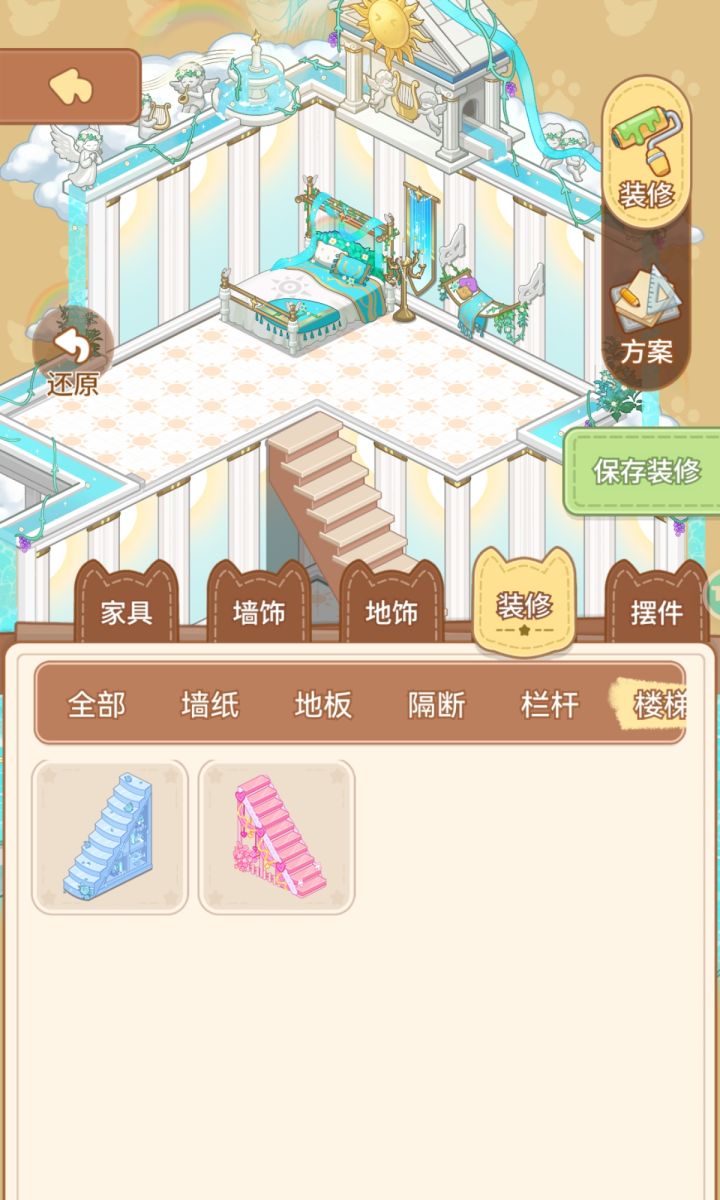Select the blue staircase item
720x1200 pixels.
(x=109, y=837)
